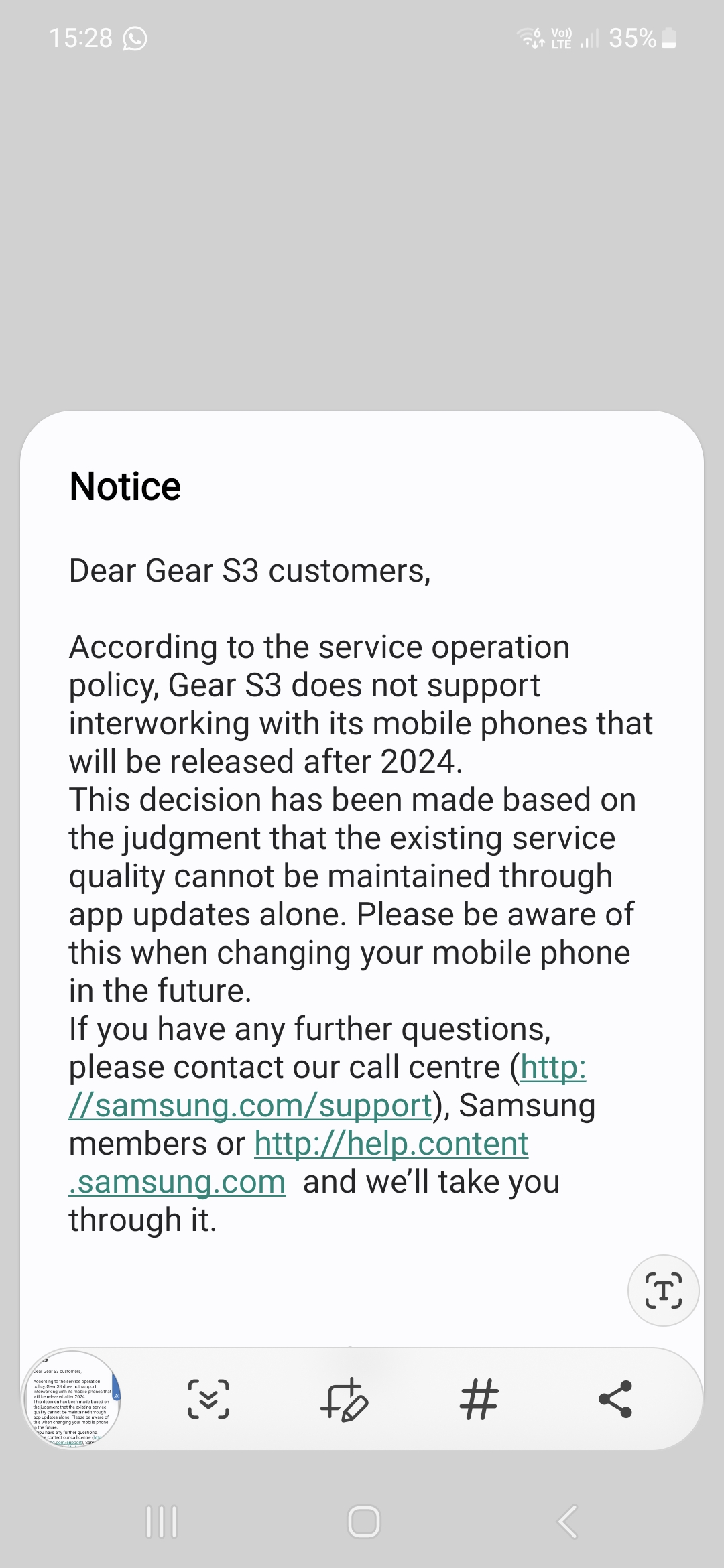Share the screenshot
The image size is (724, 1568).
tap(615, 1399)
